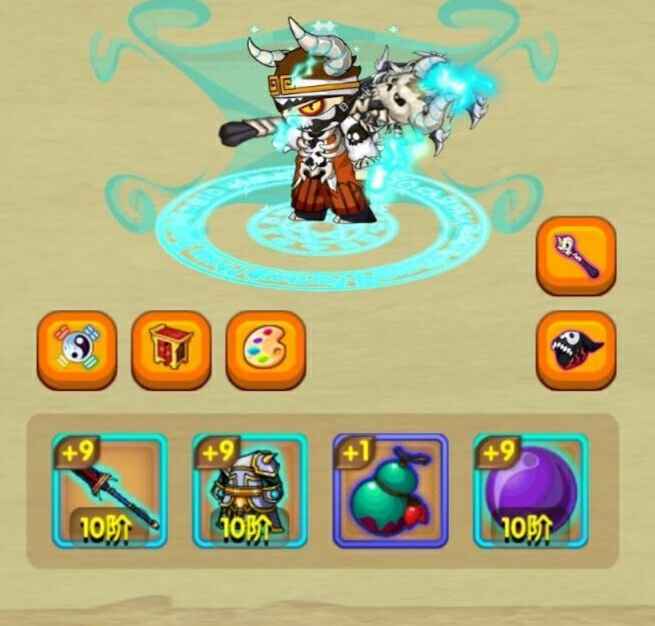Select the +9 armor equipment slot
Viewport: 655px width, 626px height.
pyautogui.click(x=249, y=490)
